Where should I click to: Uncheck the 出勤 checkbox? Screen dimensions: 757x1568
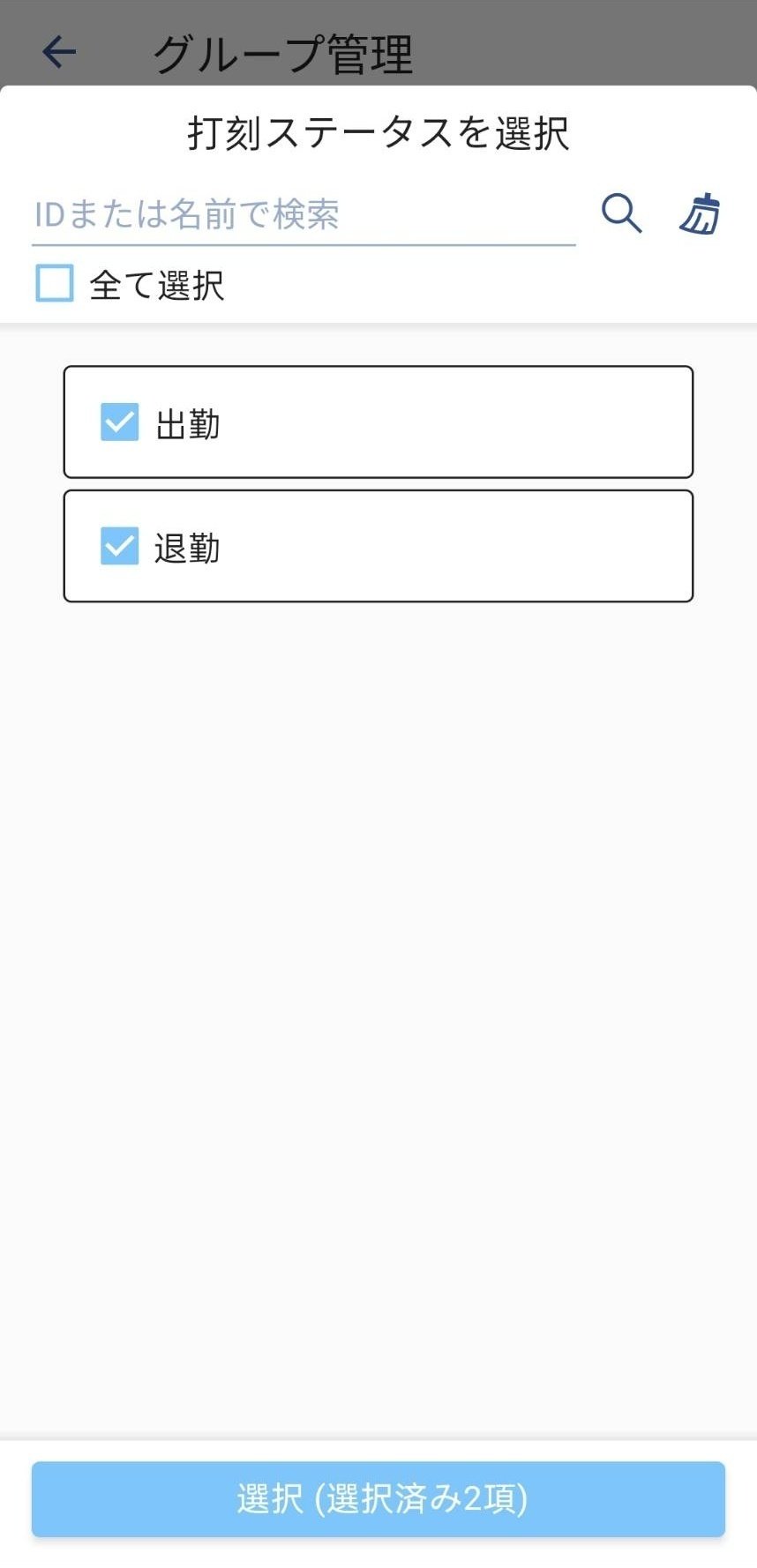pos(119,422)
